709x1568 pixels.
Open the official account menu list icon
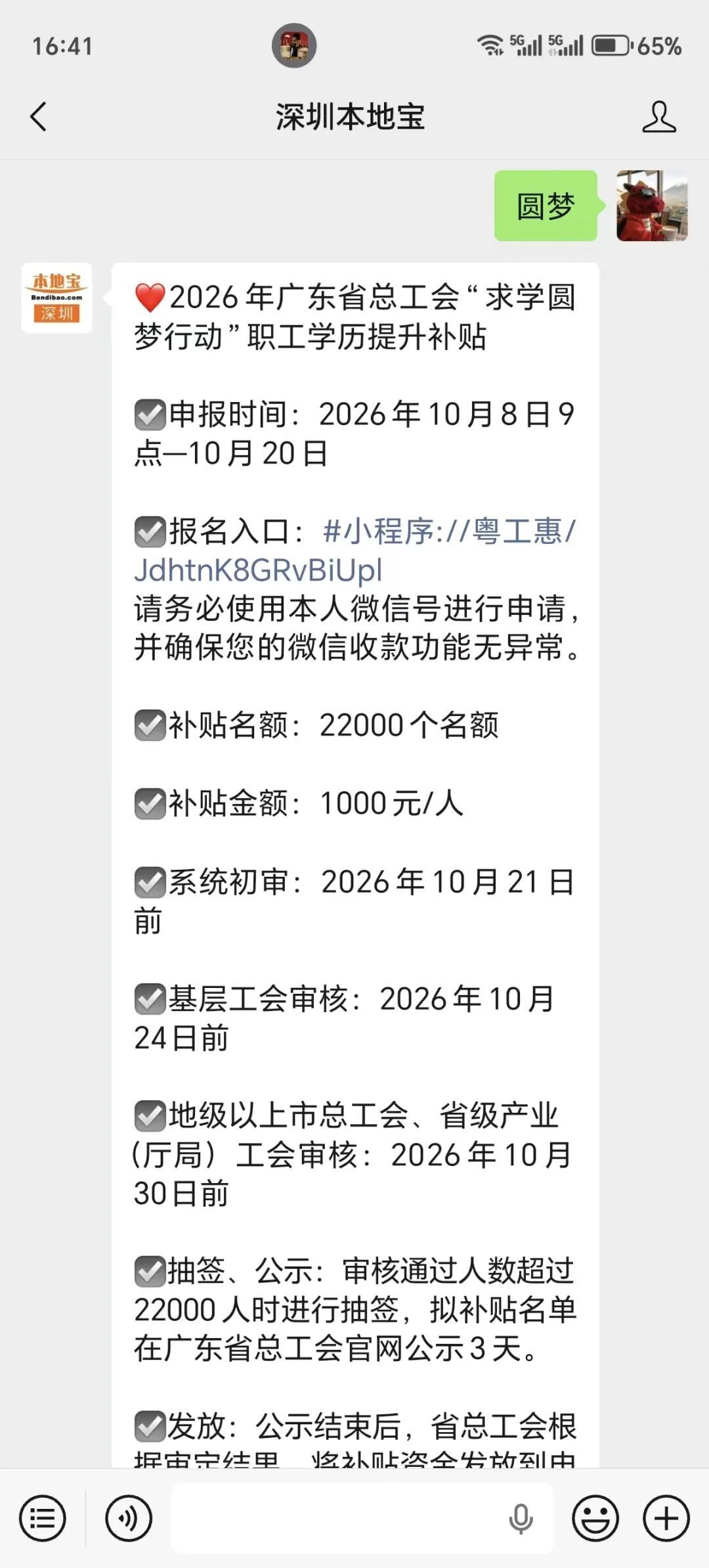tap(43, 1518)
